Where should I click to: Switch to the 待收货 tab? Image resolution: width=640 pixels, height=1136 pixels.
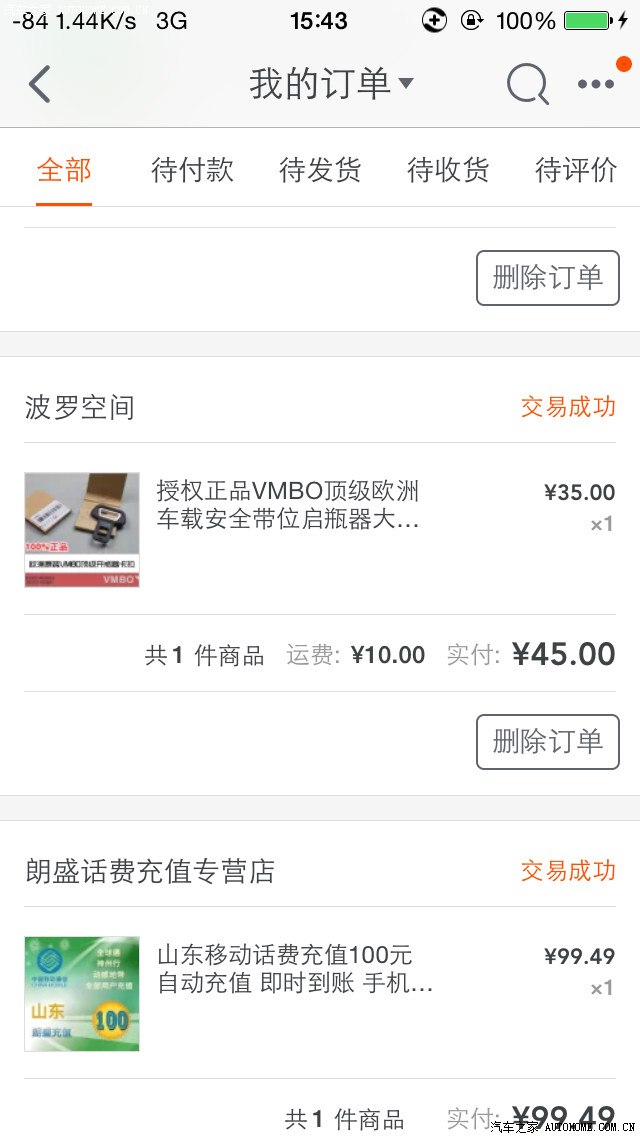pos(448,170)
